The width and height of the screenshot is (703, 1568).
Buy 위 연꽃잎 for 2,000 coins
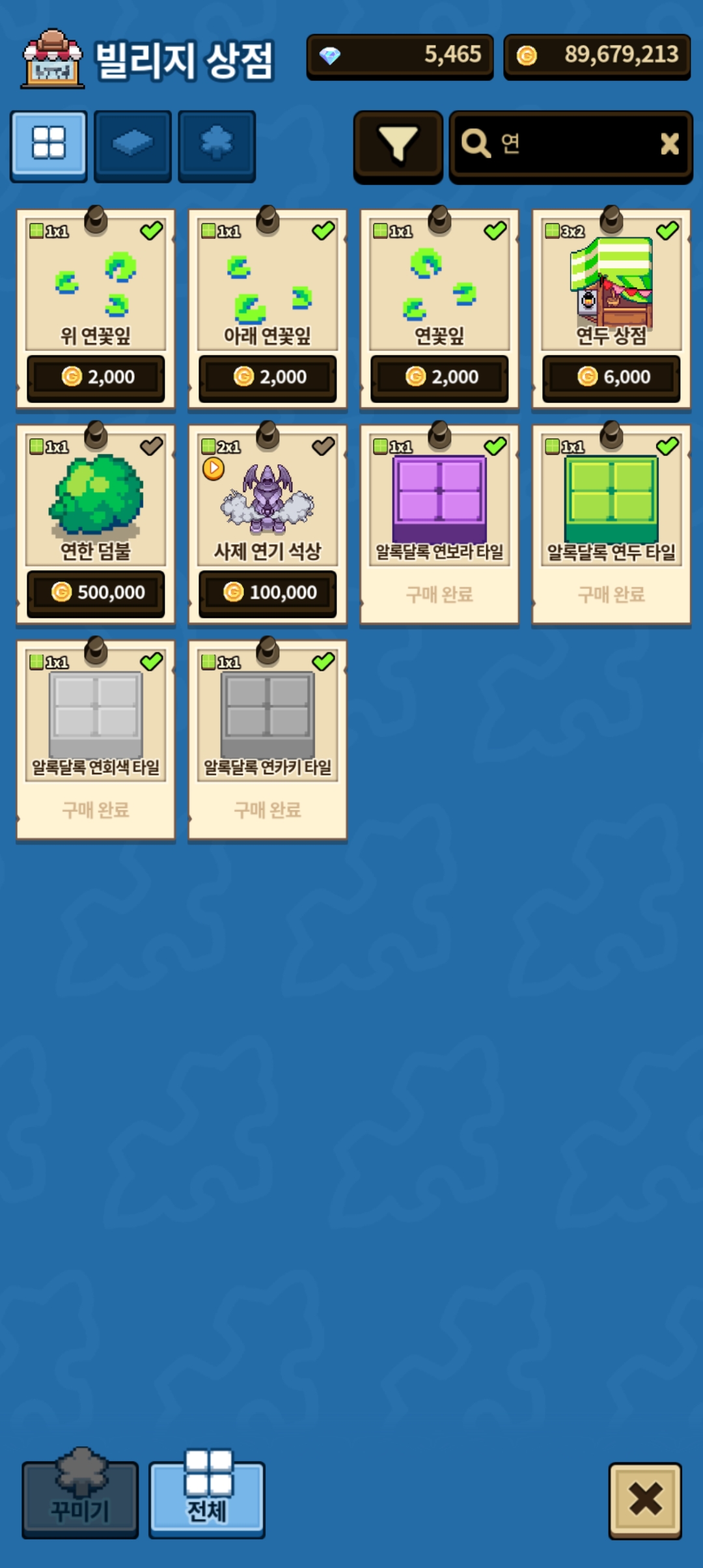[96, 378]
